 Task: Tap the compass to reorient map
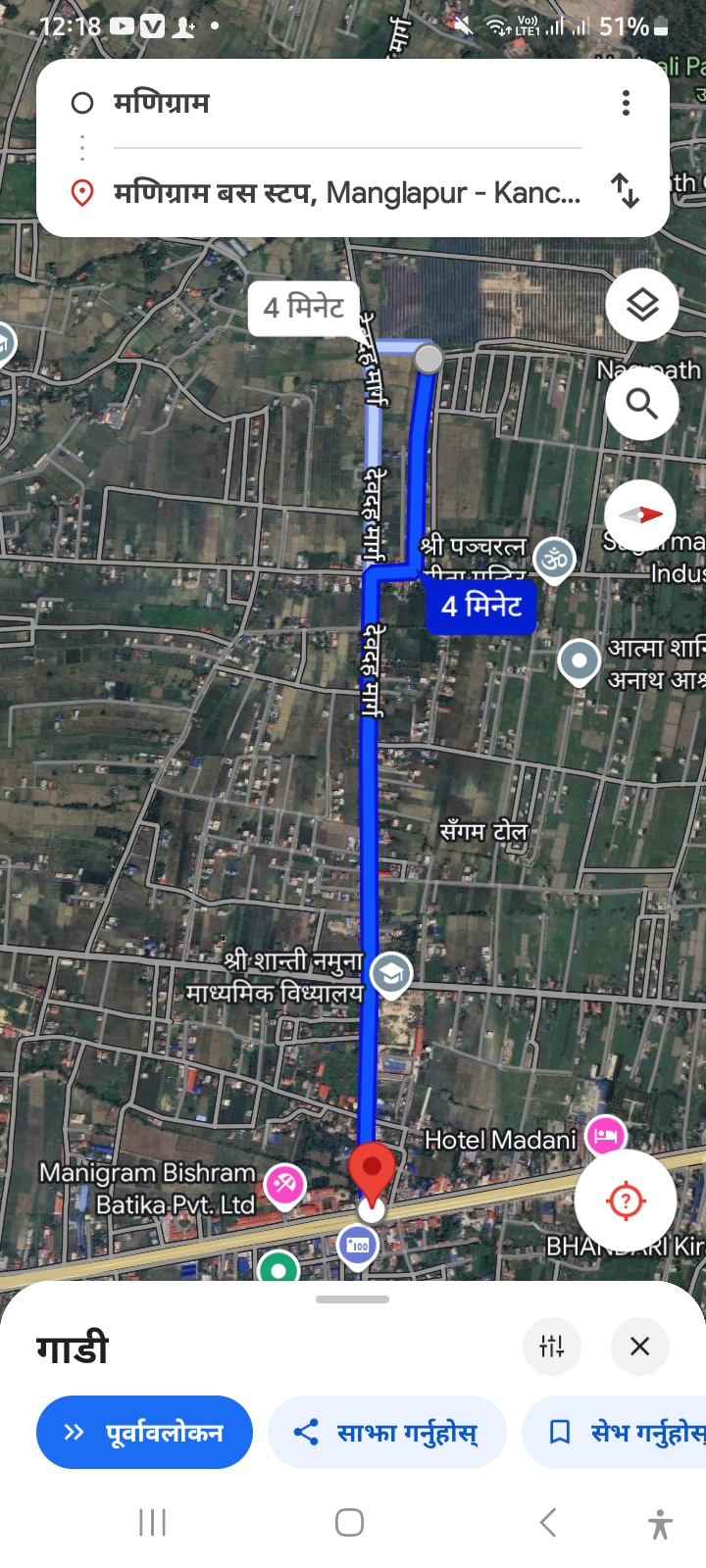[x=640, y=514]
